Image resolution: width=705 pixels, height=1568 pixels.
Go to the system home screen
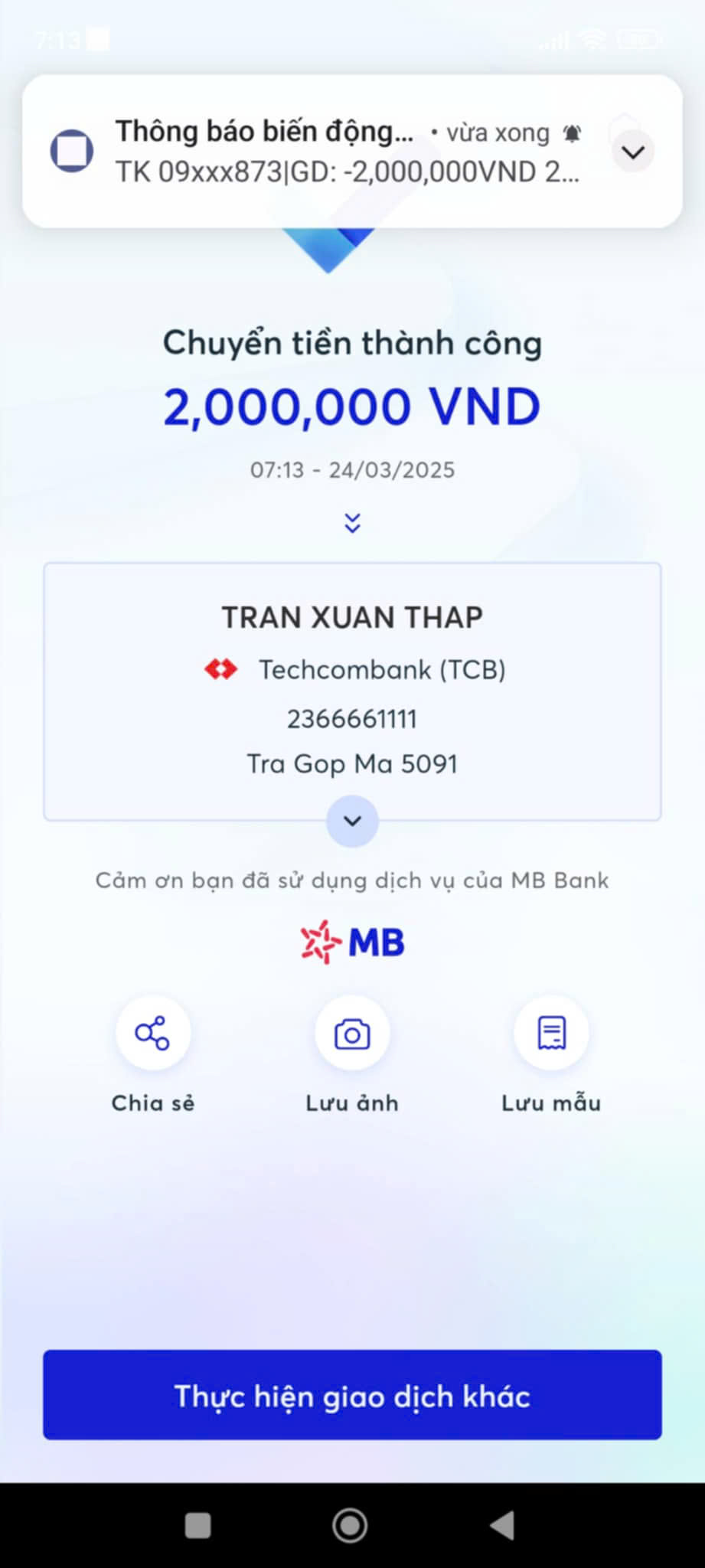point(350,1525)
